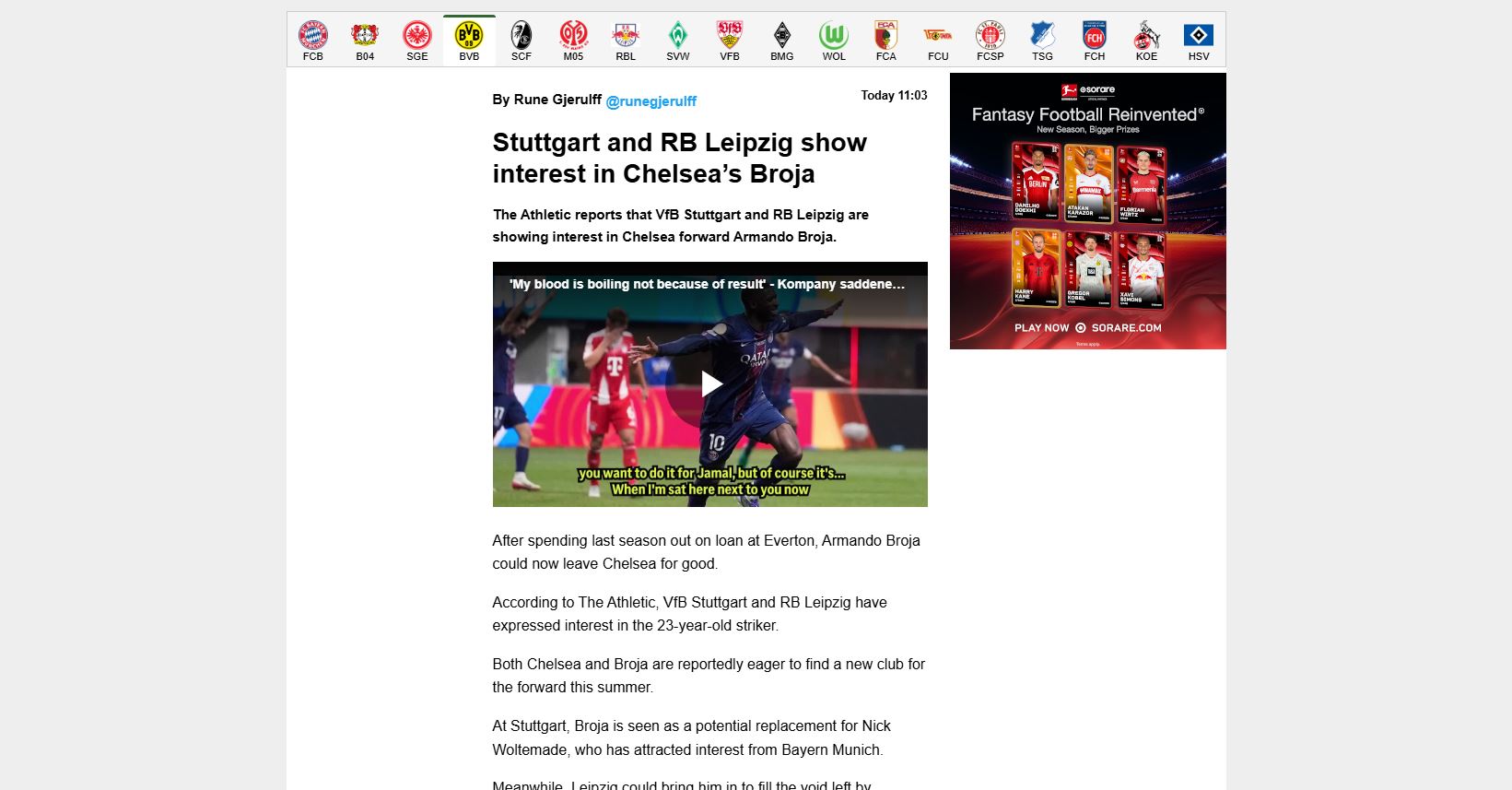Image resolution: width=1512 pixels, height=790 pixels.
Task: Open the RBL club tab
Action: 626,41
